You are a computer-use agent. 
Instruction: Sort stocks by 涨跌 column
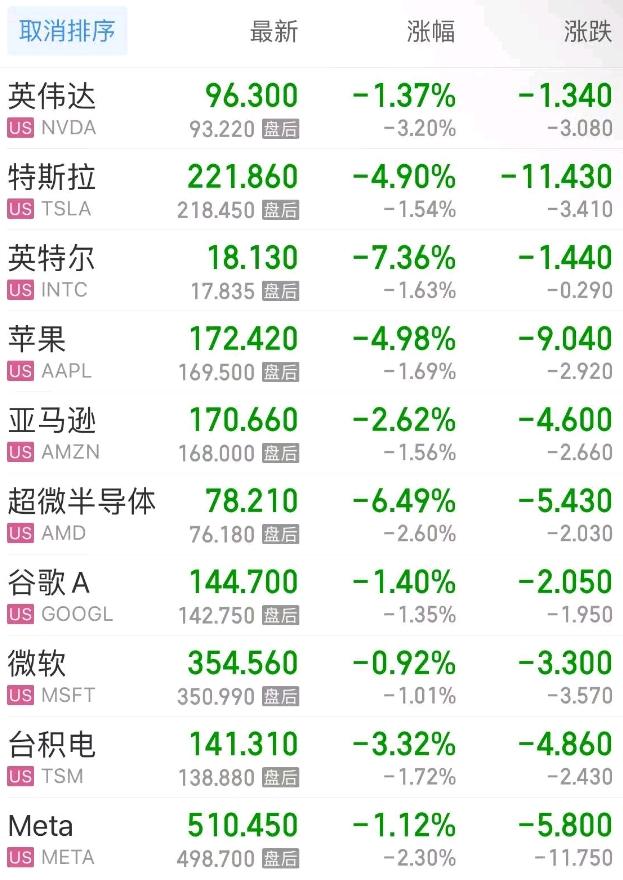point(587,32)
